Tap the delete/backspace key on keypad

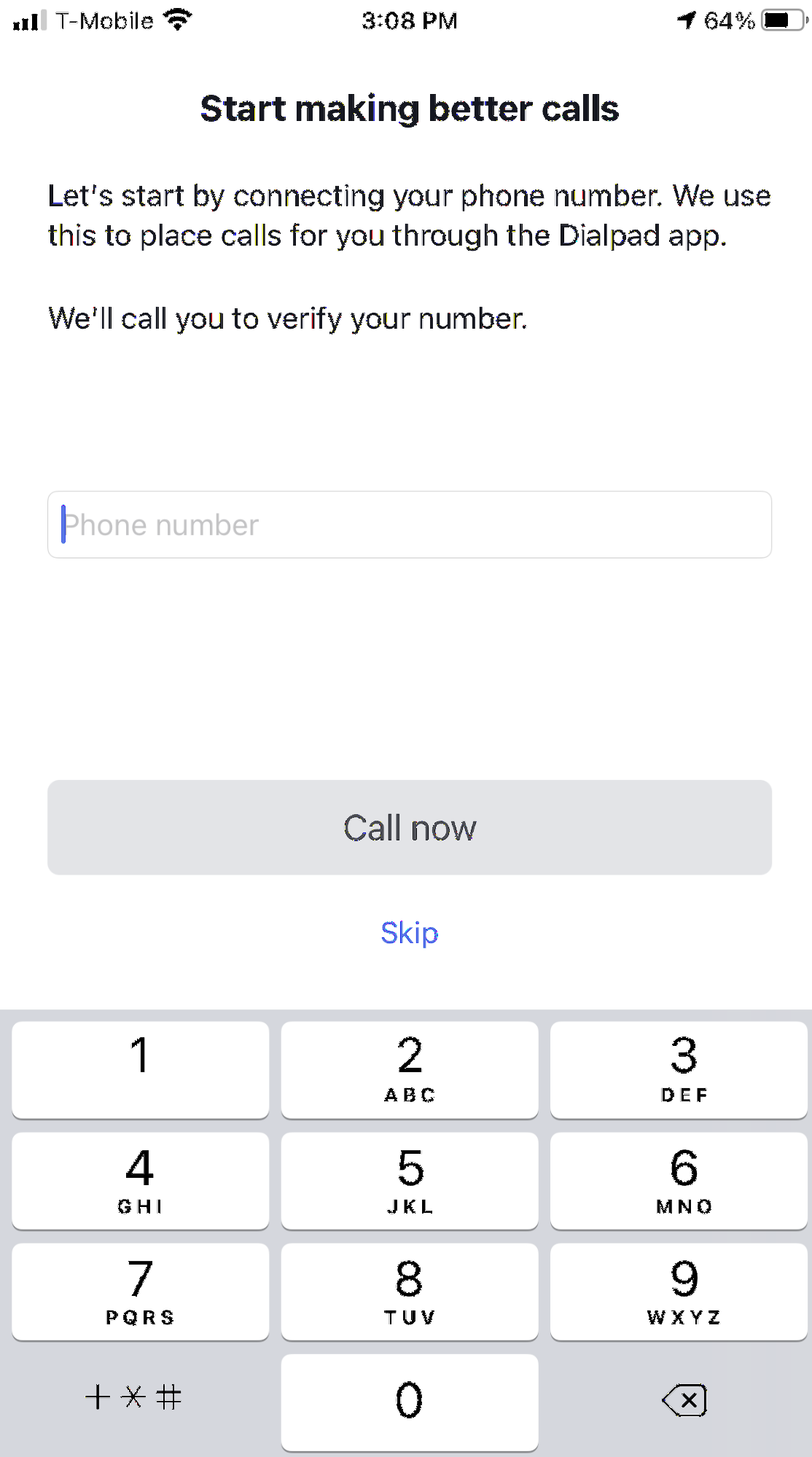click(685, 1399)
